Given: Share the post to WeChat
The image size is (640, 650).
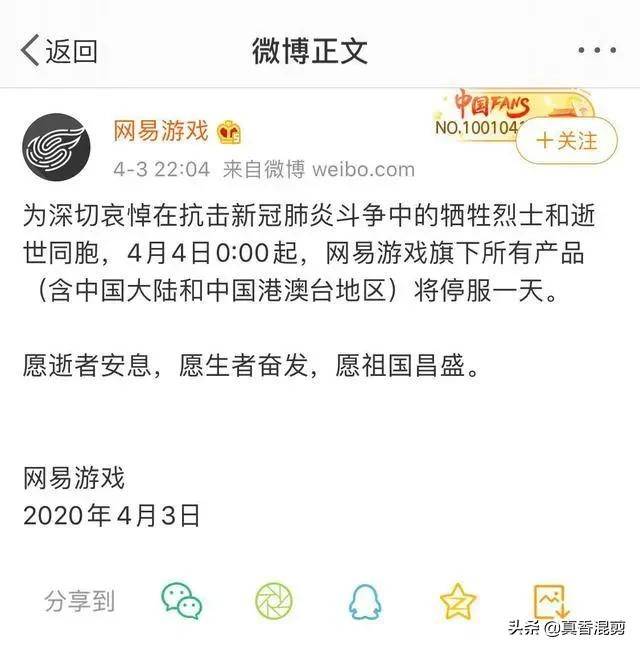Looking at the screenshot, I should pyautogui.click(x=182, y=600).
